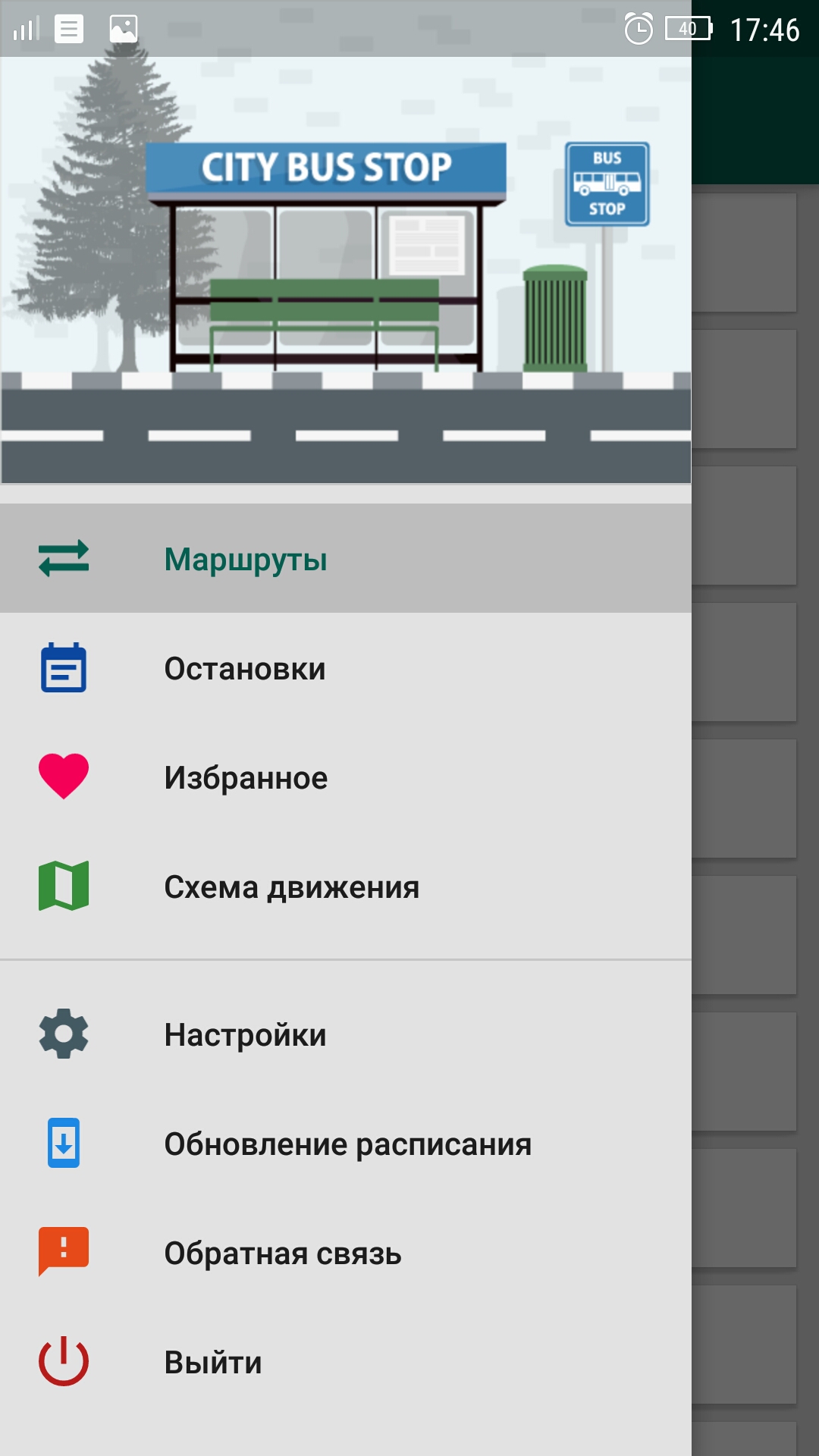The image size is (819, 1456).
Task: Tap Выйти to exit the app
Action: click(213, 1363)
